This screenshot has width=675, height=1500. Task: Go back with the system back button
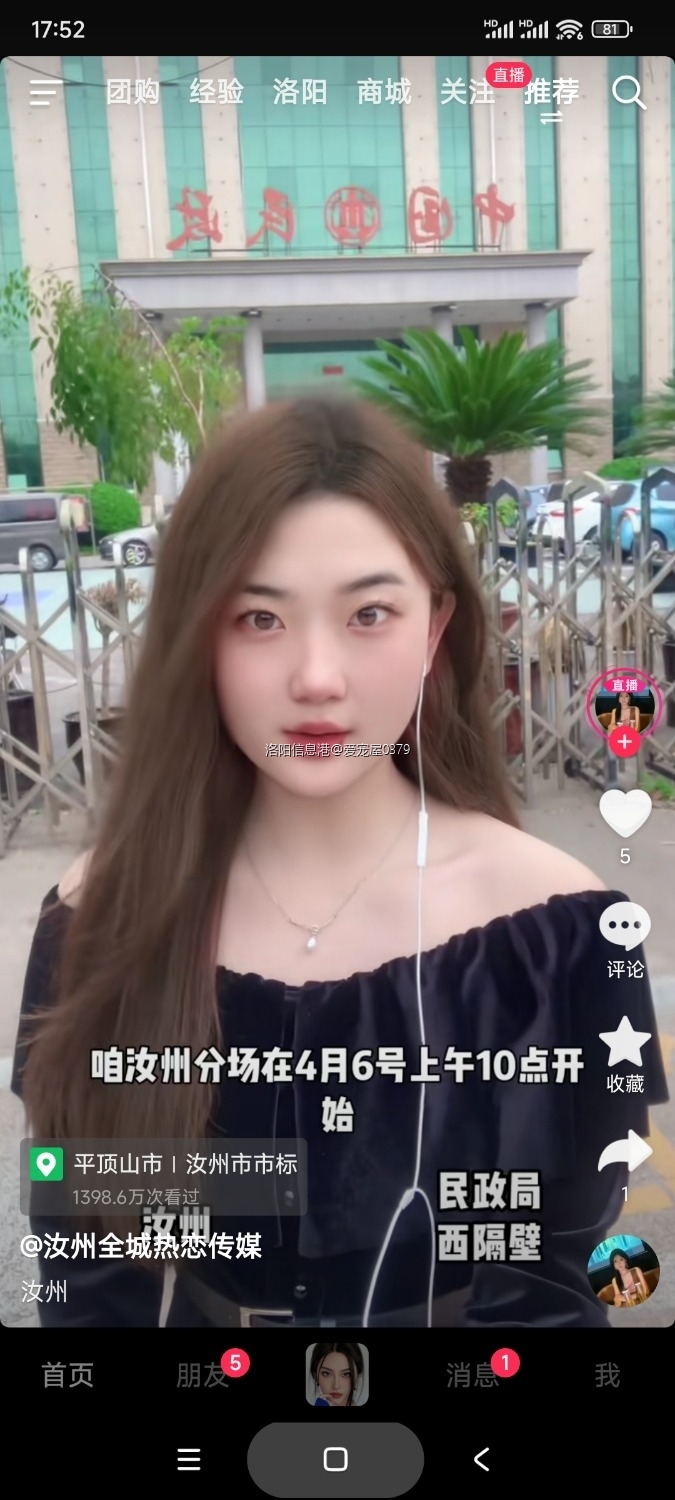click(x=481, y=1459)
